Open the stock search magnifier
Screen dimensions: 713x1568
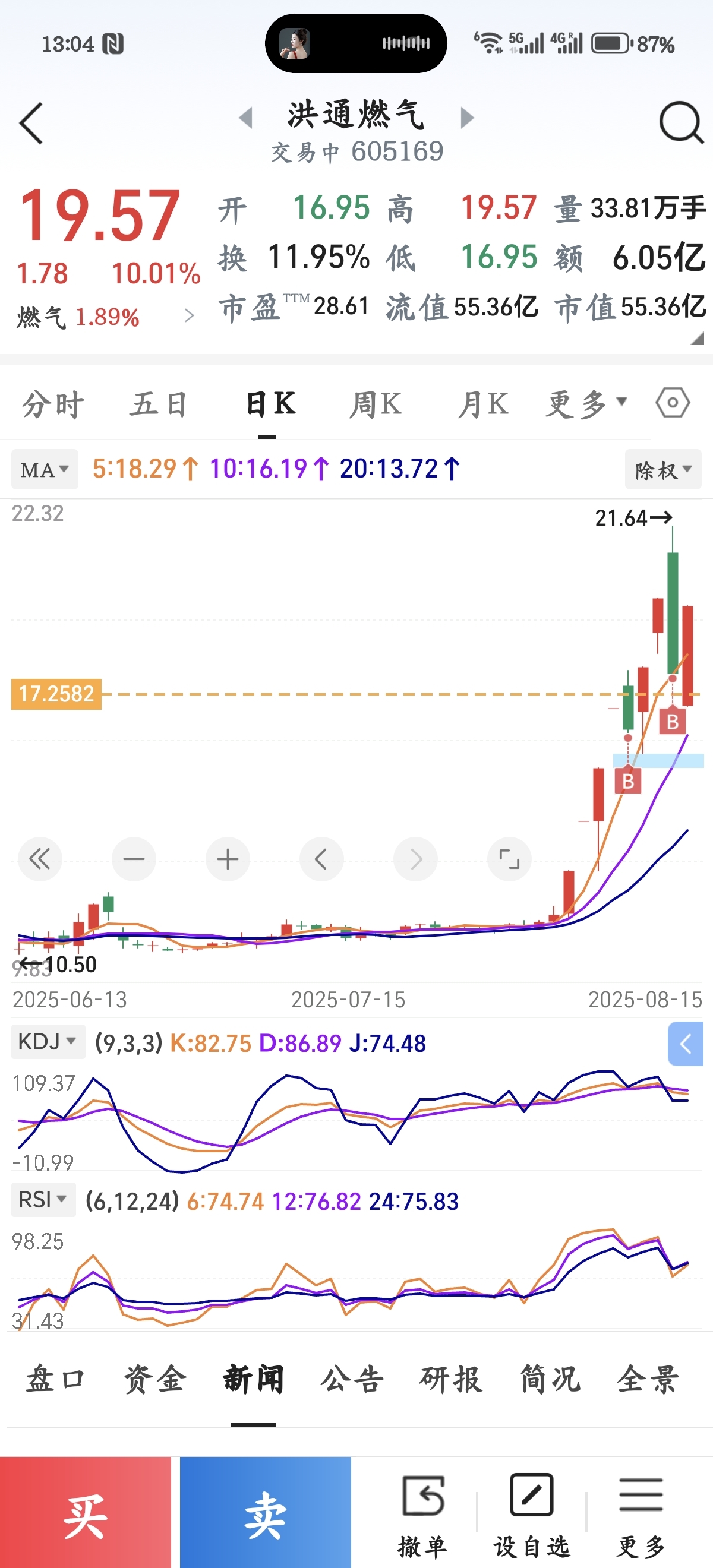[681, 122]
